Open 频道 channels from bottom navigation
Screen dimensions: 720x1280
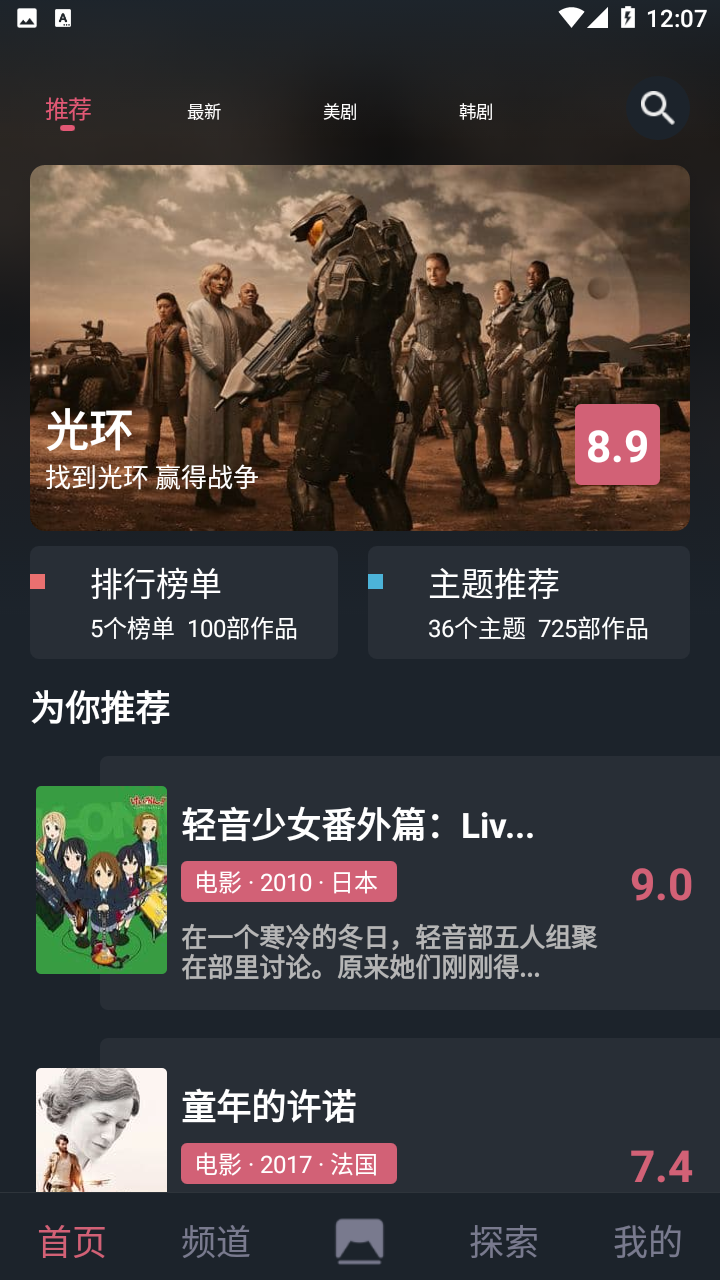216,1240
